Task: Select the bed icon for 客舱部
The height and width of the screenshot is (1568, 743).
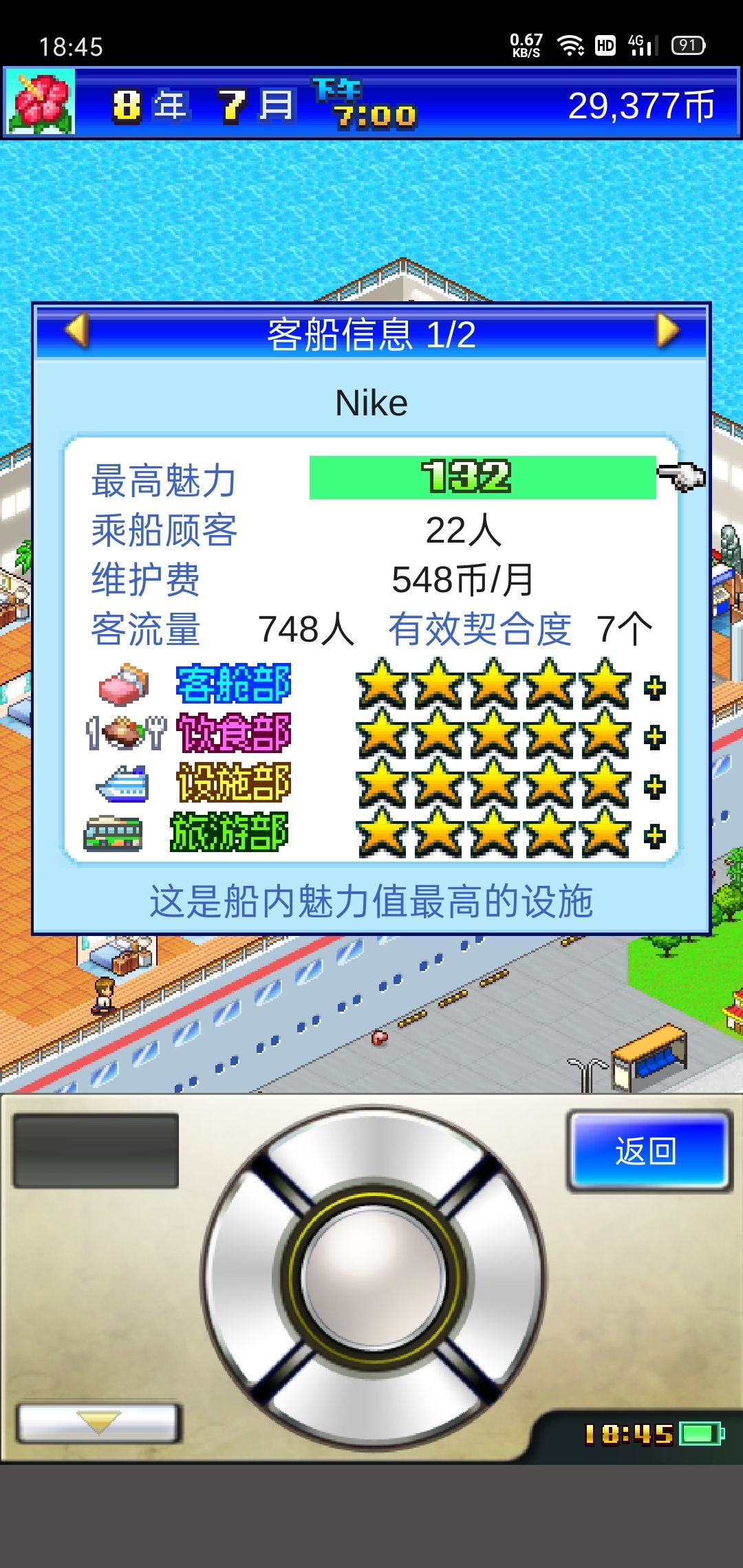Action: coord(120,684)
